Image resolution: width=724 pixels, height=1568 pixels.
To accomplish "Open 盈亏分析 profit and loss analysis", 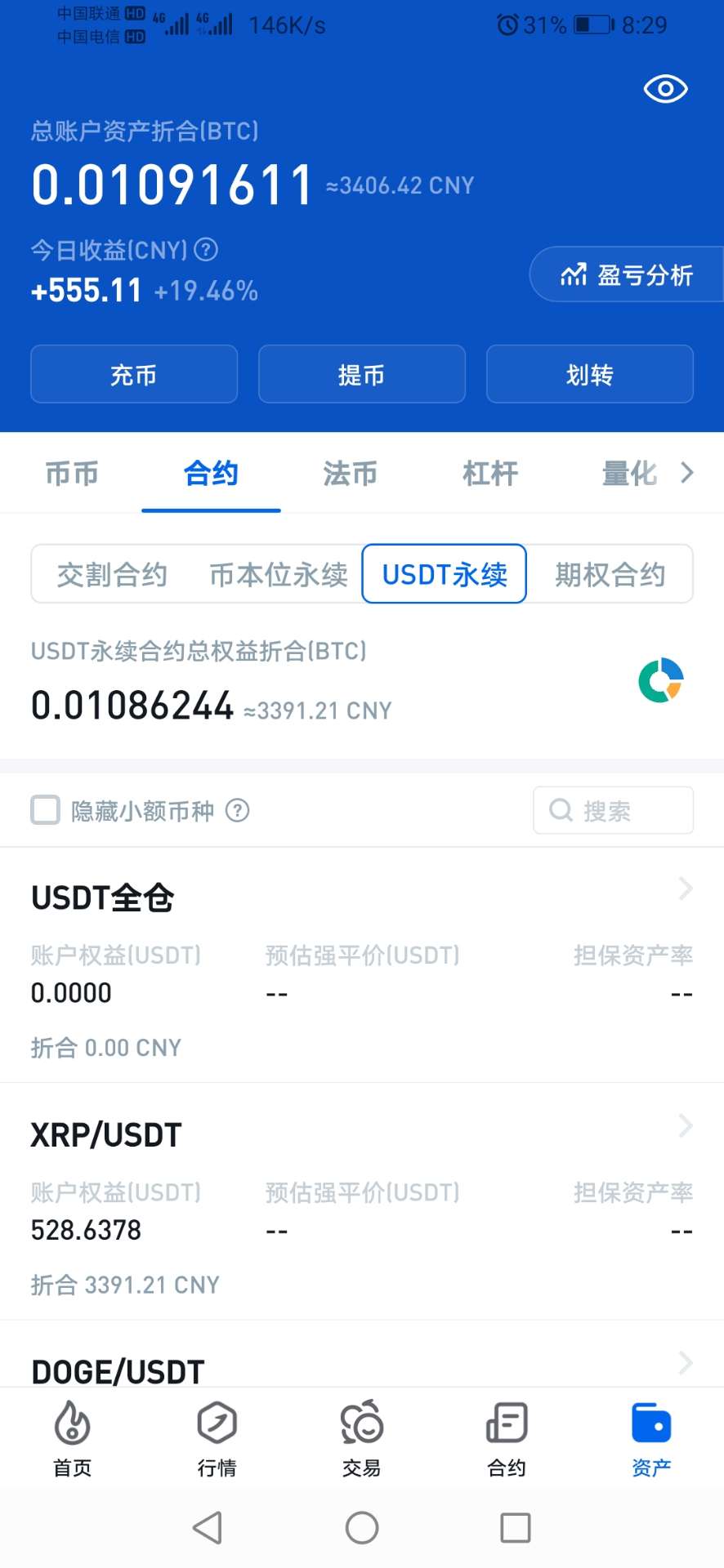I will coord(627,274).
